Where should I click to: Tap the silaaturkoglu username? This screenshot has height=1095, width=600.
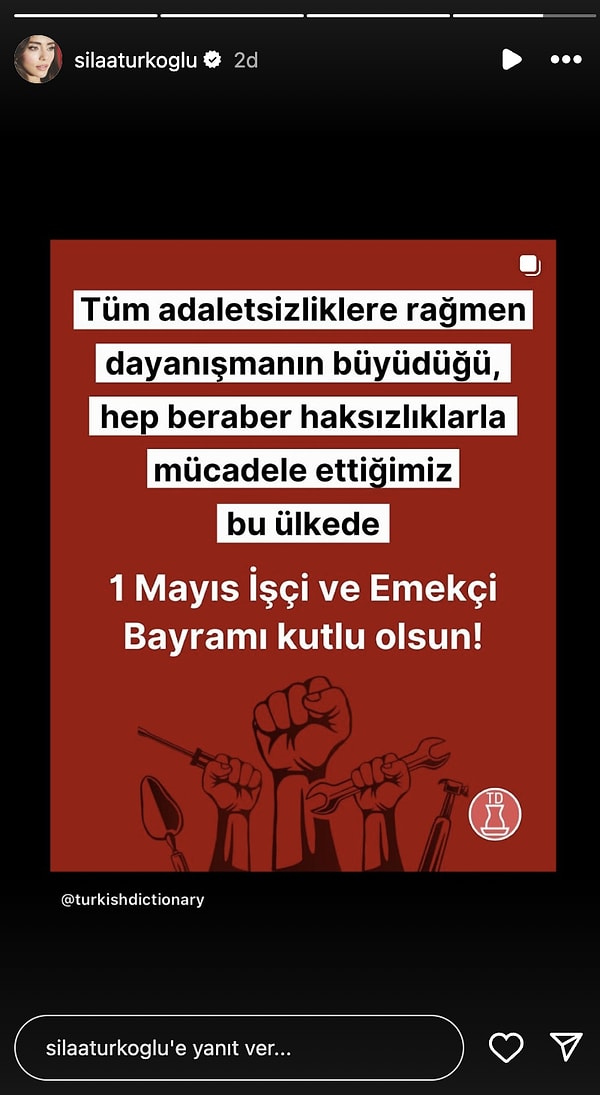[x=135, y=60]
